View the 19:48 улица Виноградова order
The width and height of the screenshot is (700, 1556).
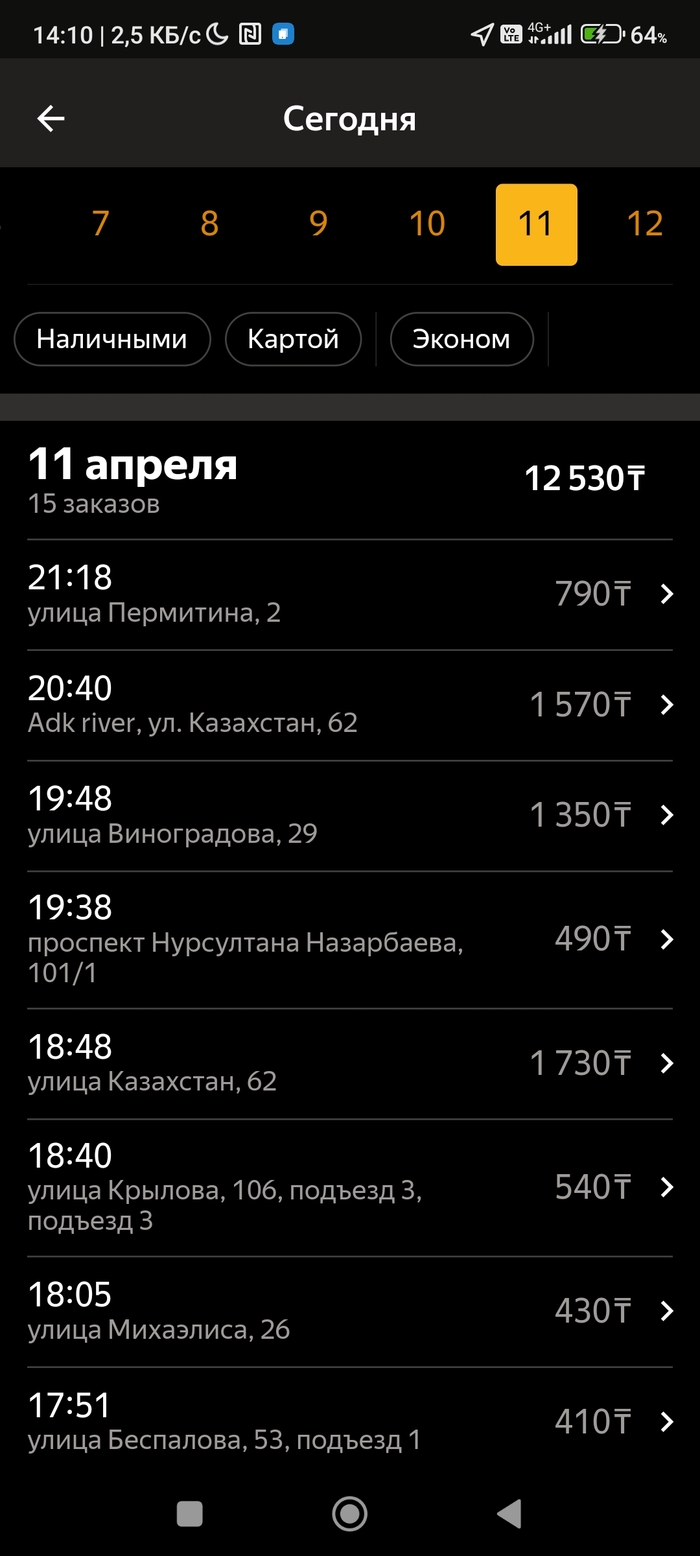point(350,815)
